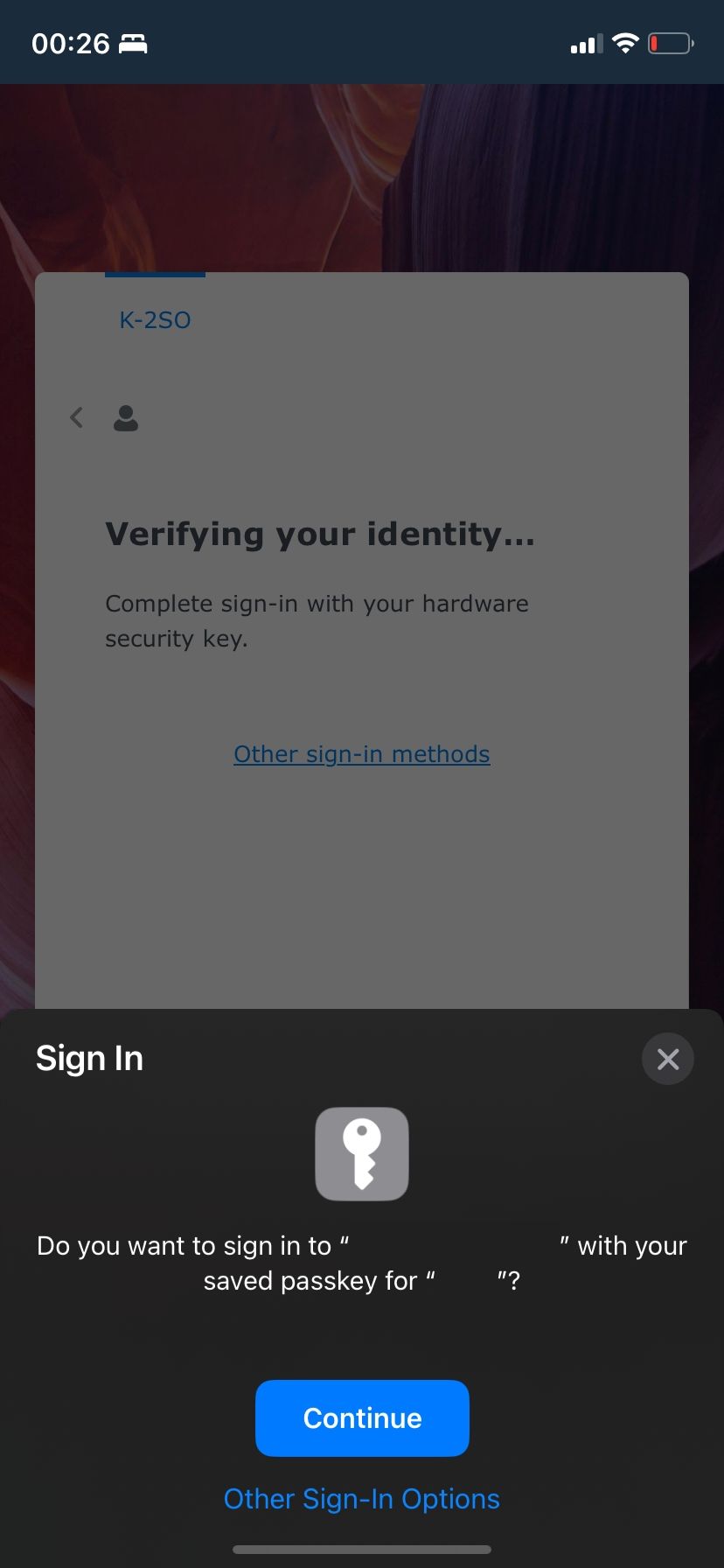Viewport: 724px width, 1568px height.
Task: Open Other sign-in methods link
Action: (362, 754)
